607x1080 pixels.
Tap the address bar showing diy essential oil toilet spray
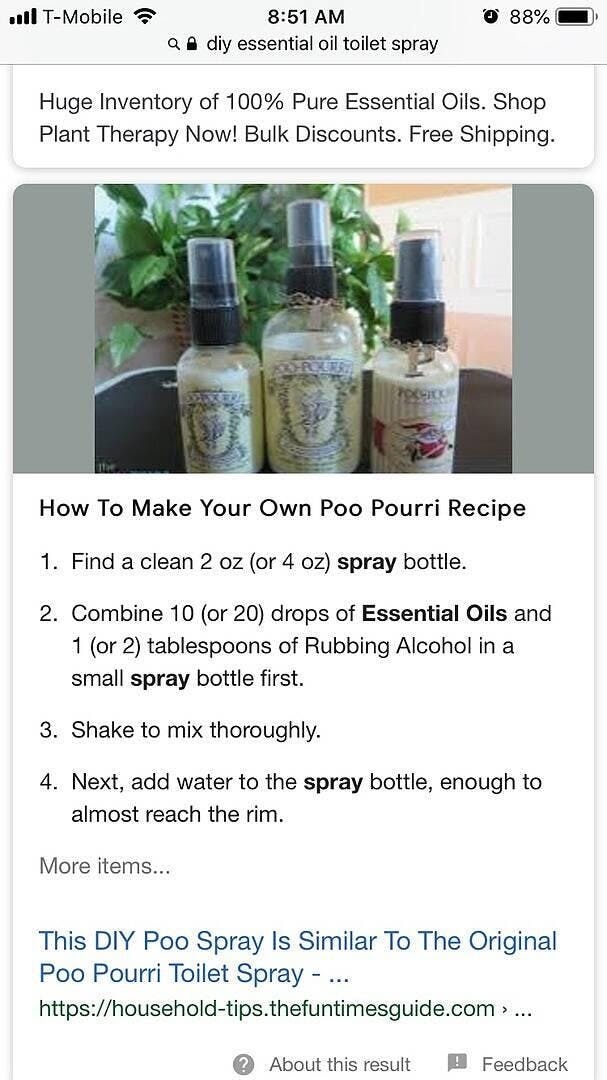[x=303, y=45]
